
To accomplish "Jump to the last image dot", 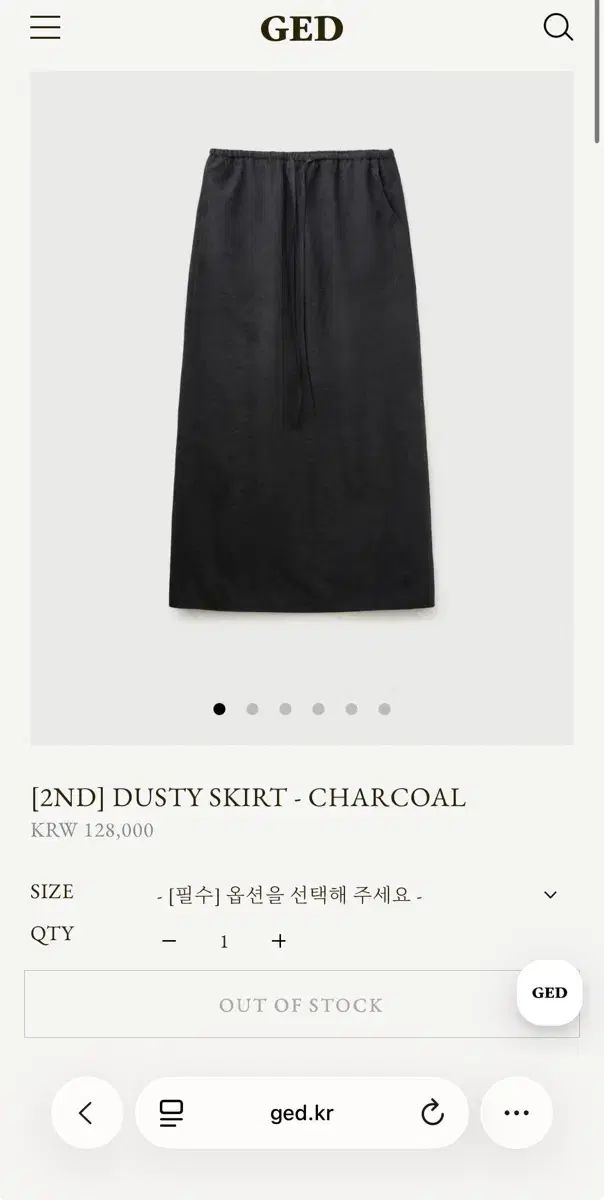I will (384, 709).
